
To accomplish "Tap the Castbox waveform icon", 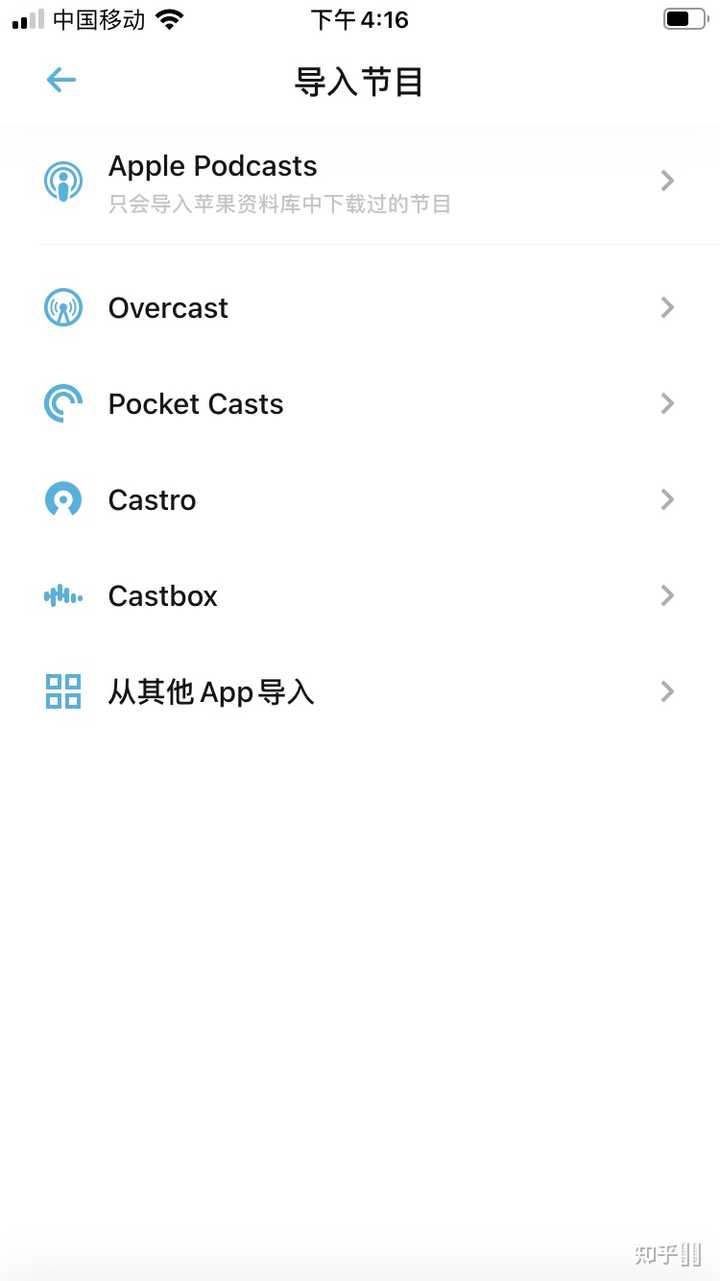I will click(63, 596).
